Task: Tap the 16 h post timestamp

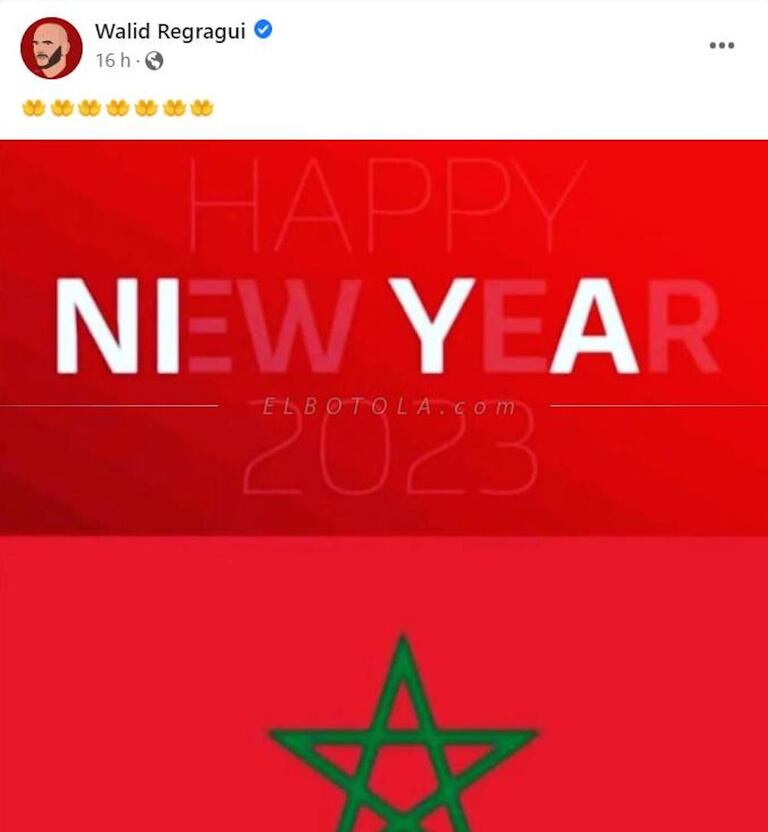Action: tap(113, 60)
